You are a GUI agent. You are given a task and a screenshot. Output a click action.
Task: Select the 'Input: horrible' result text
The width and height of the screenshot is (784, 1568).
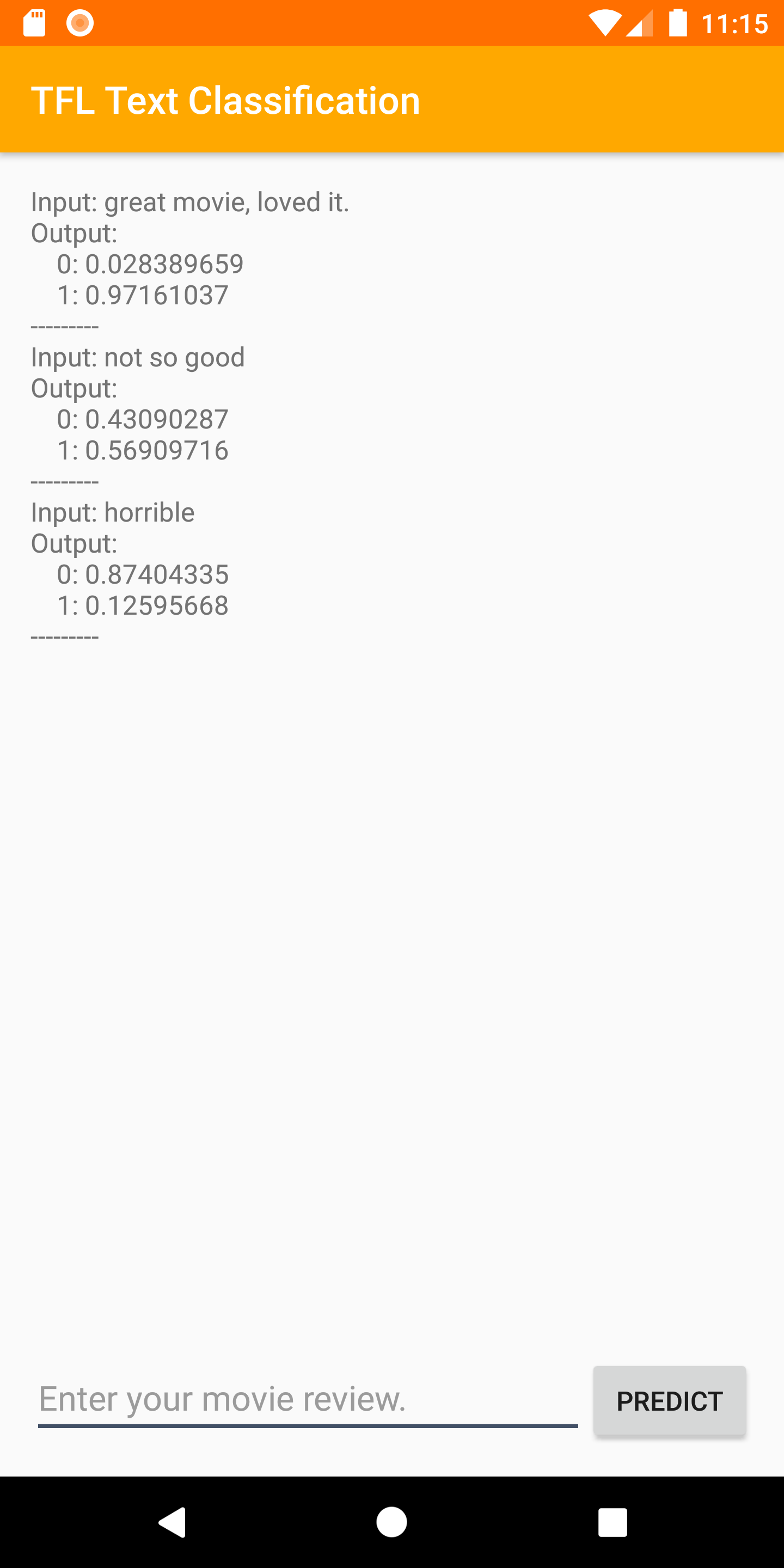(112, 512)
